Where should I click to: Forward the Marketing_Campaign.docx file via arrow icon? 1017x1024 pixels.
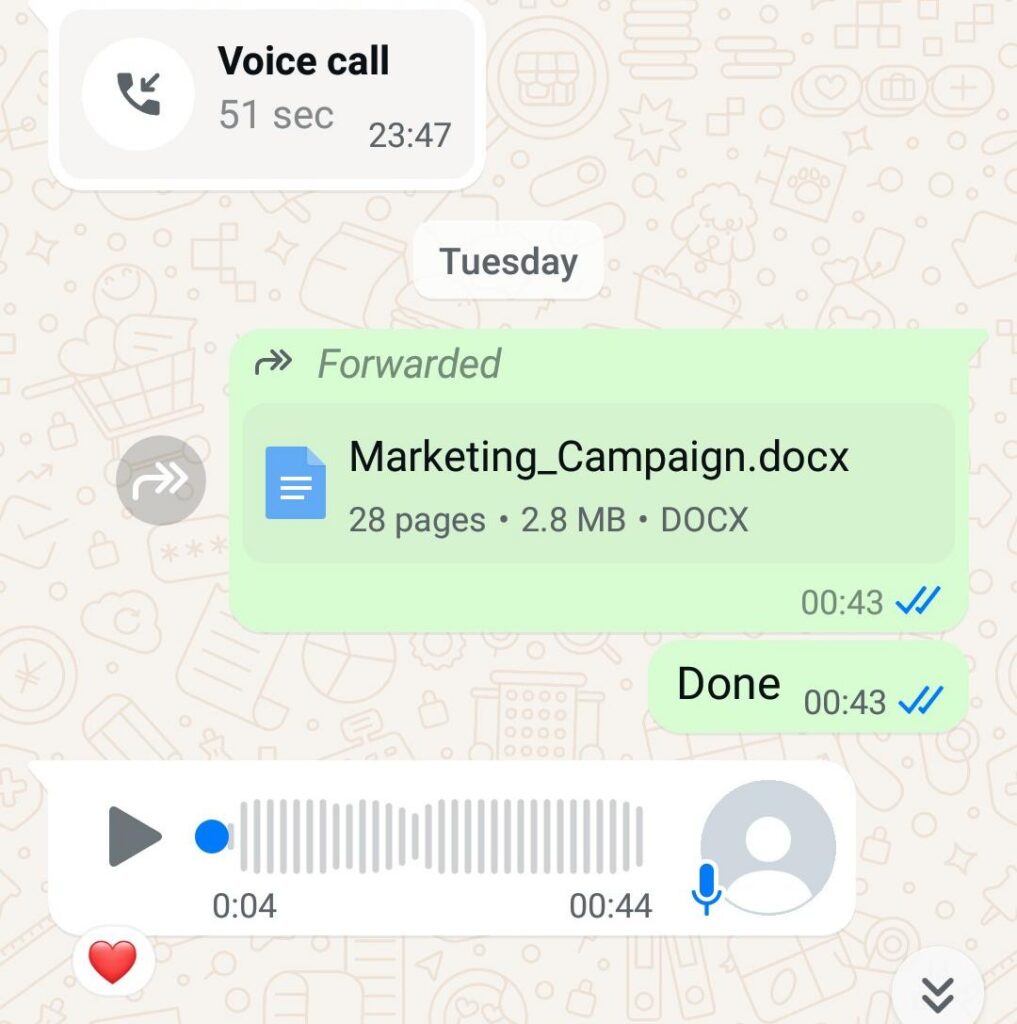(161, 481)
